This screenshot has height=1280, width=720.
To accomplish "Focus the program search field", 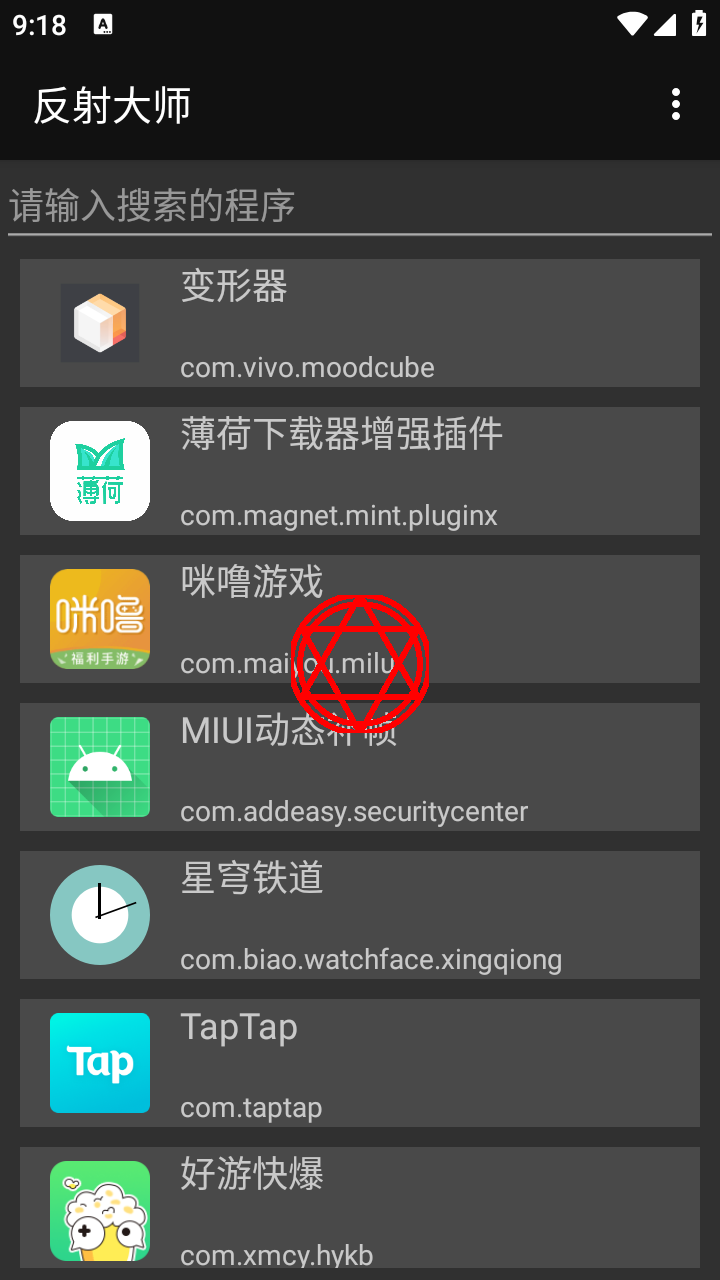I will point(358,206).
